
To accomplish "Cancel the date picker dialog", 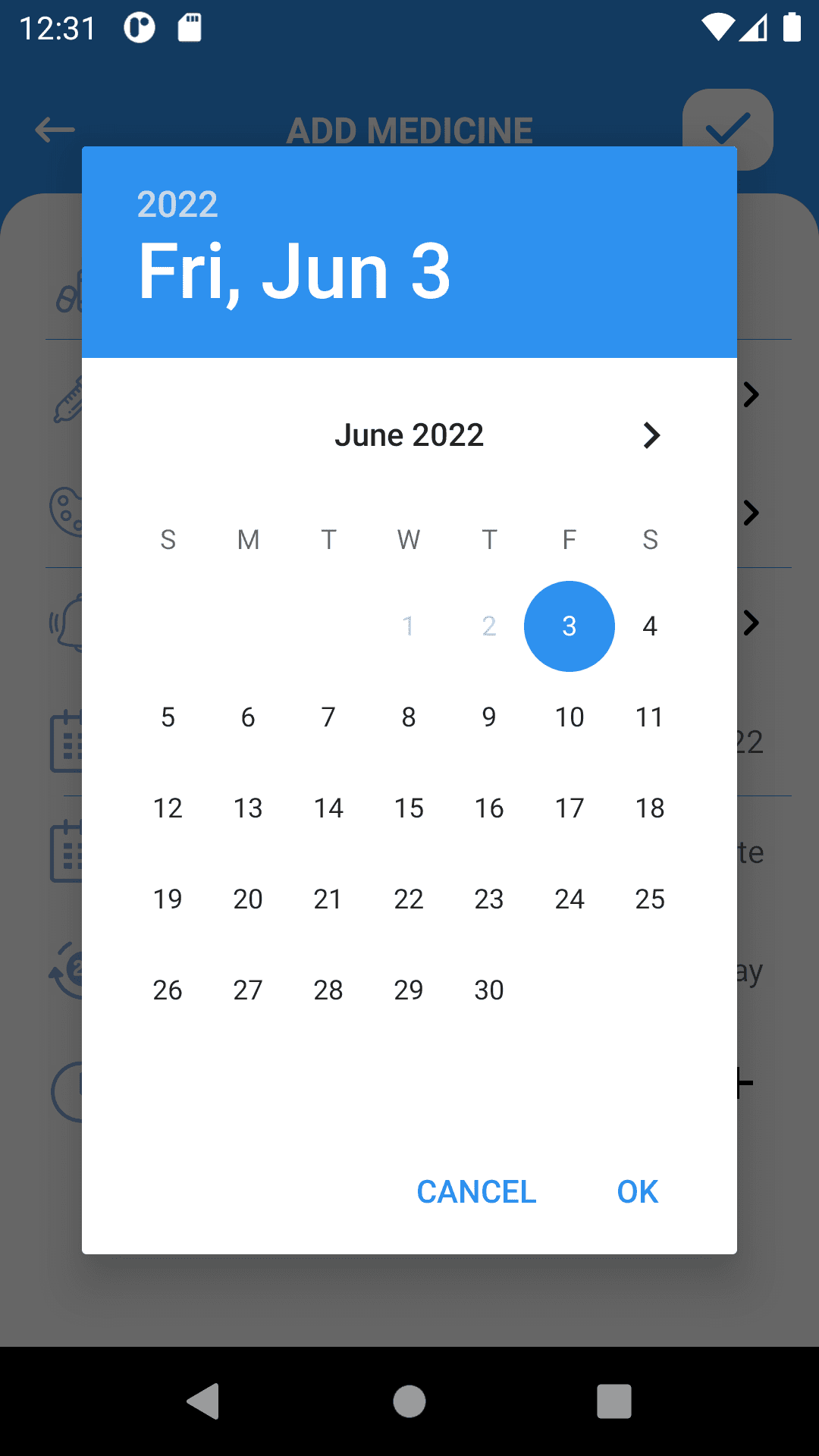I will pos(476,1191).
